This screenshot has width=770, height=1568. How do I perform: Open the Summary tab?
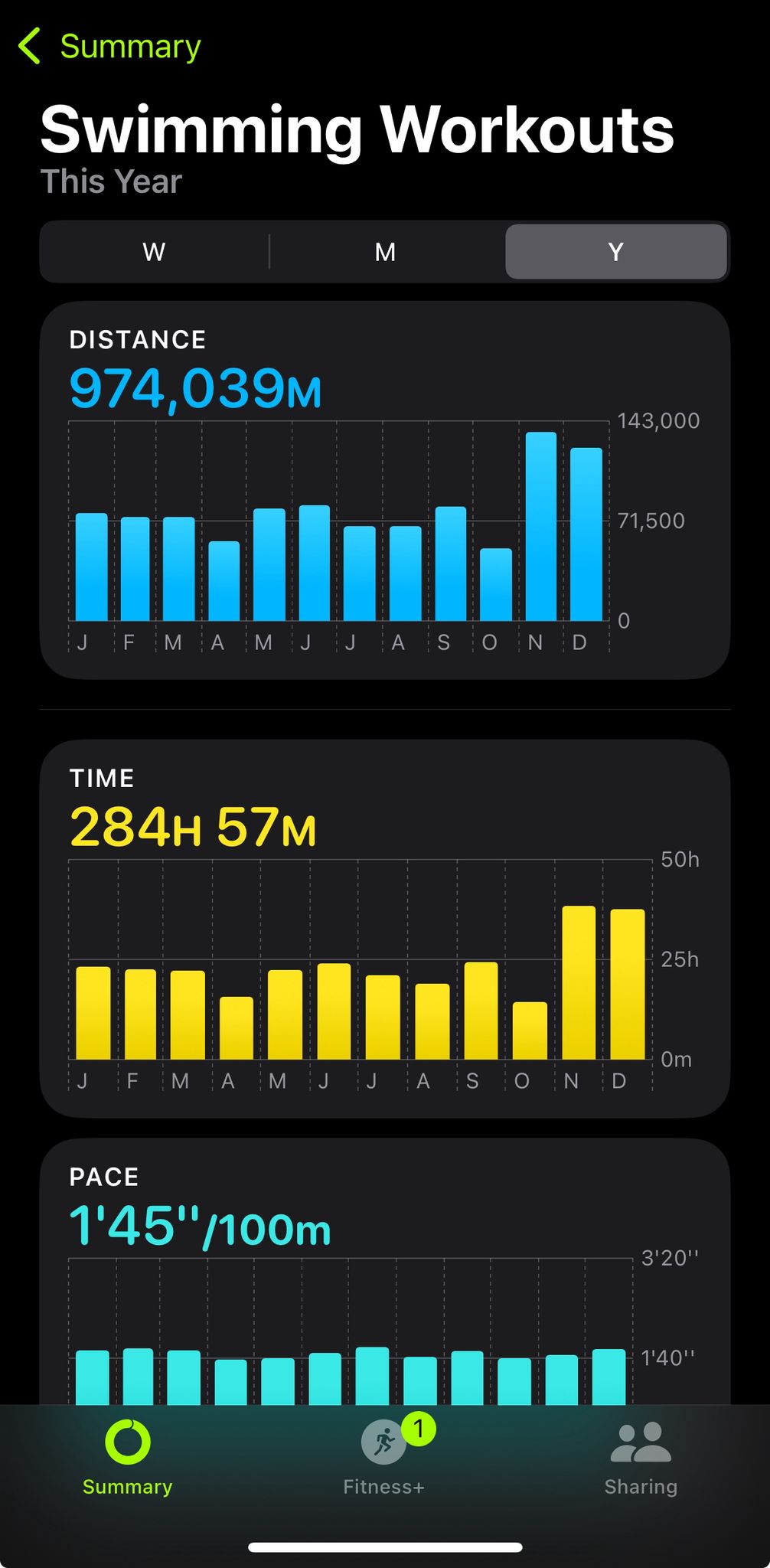[128, 1457]
